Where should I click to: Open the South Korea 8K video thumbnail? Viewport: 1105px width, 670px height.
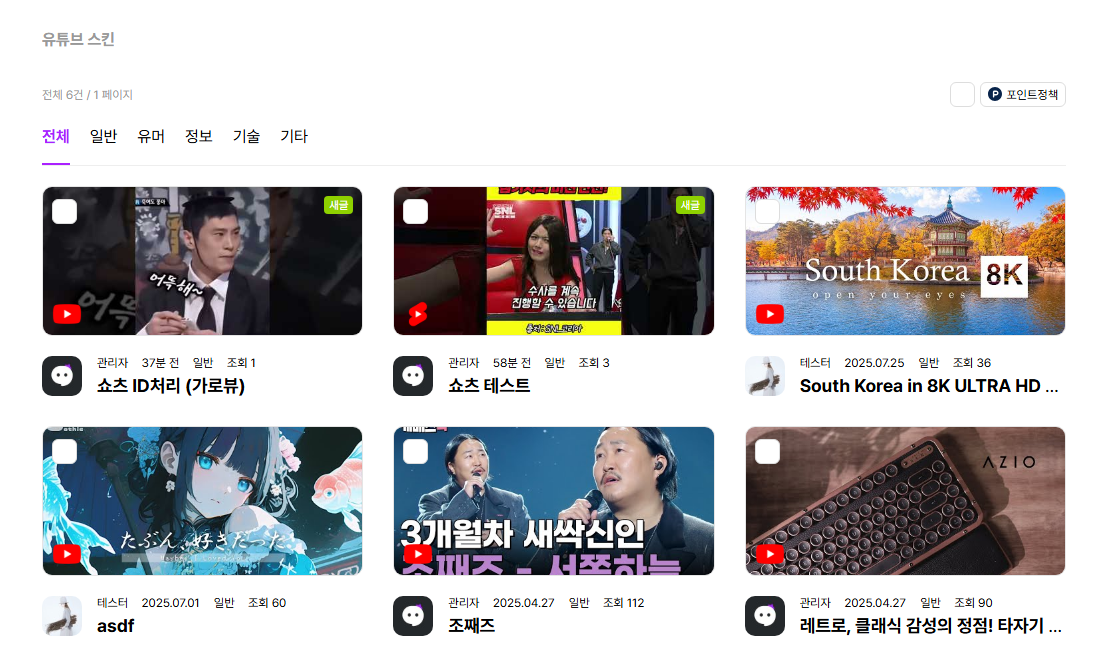pyautogui.click(x=905, y=261)
